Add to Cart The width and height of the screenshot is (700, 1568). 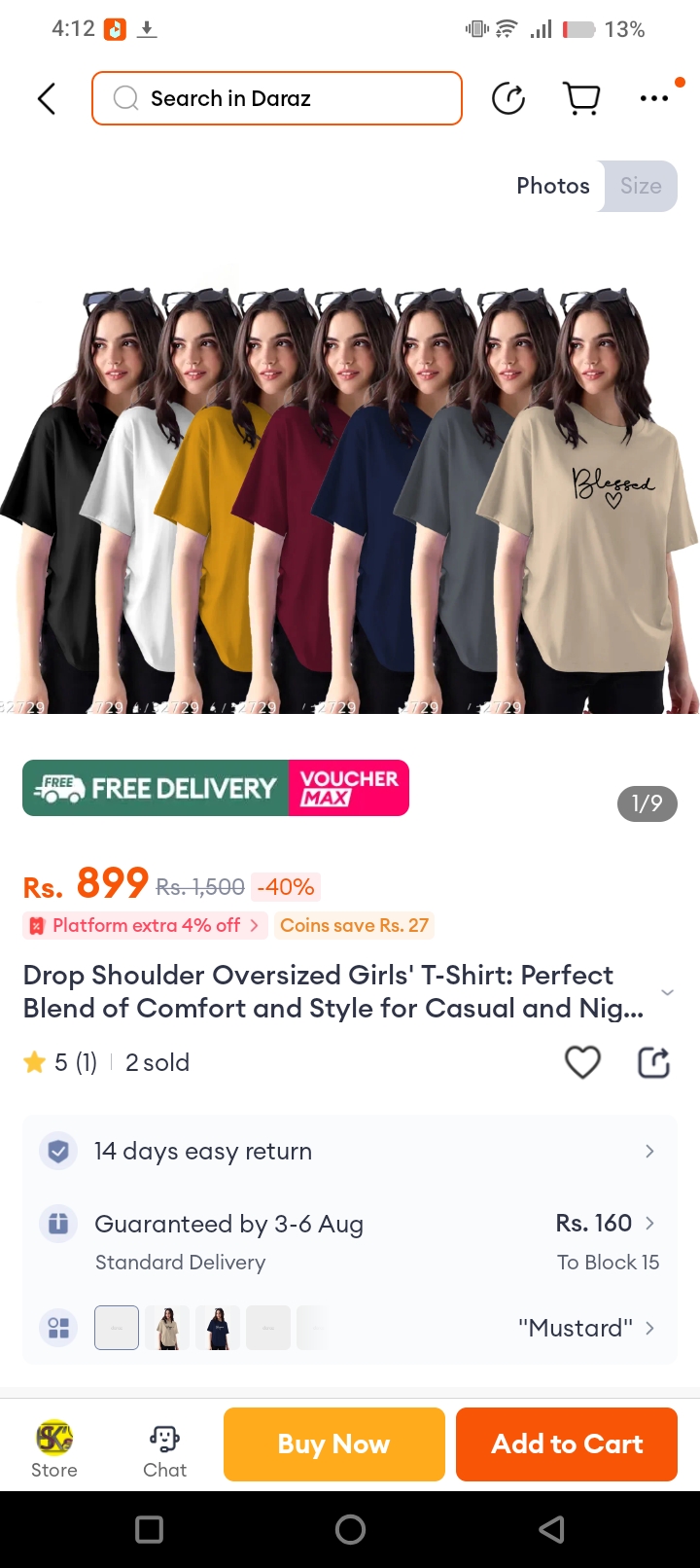click(567, 1444)
